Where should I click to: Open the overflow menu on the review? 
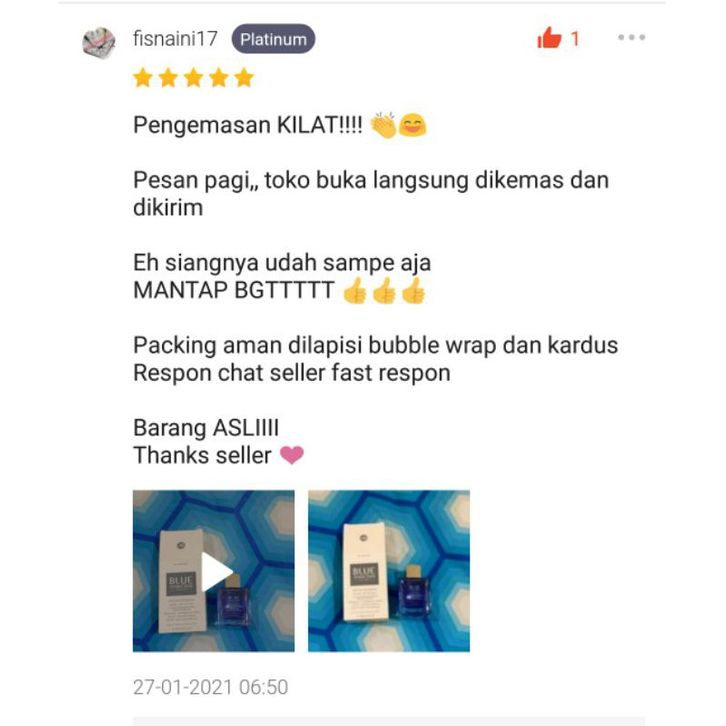point(631,38)
